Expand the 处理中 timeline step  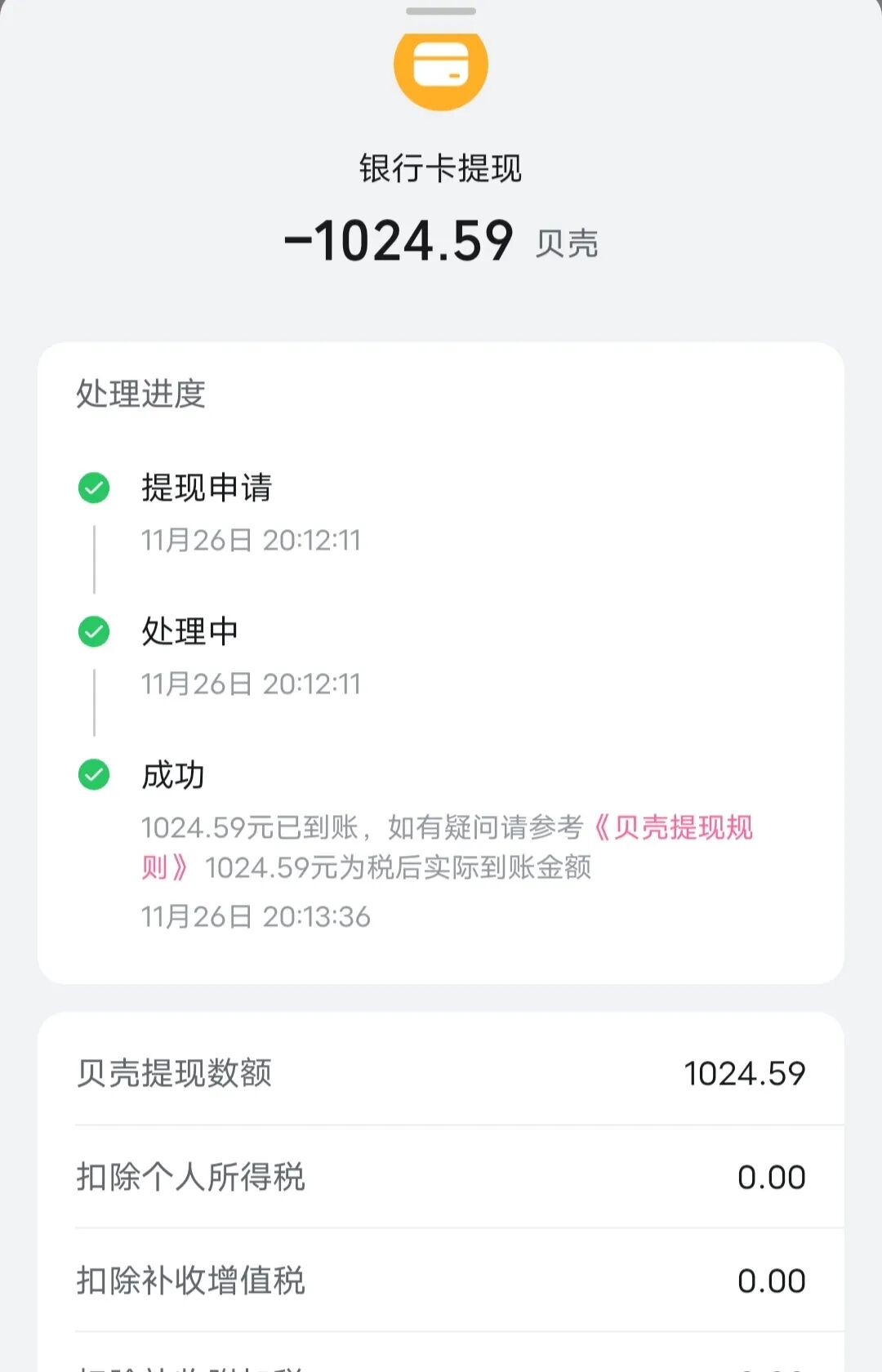coord(188,630)
